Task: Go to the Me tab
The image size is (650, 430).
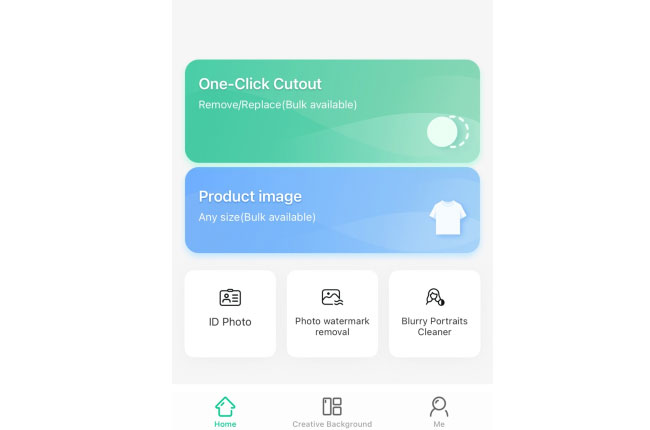Action: (x=438, y=411)
